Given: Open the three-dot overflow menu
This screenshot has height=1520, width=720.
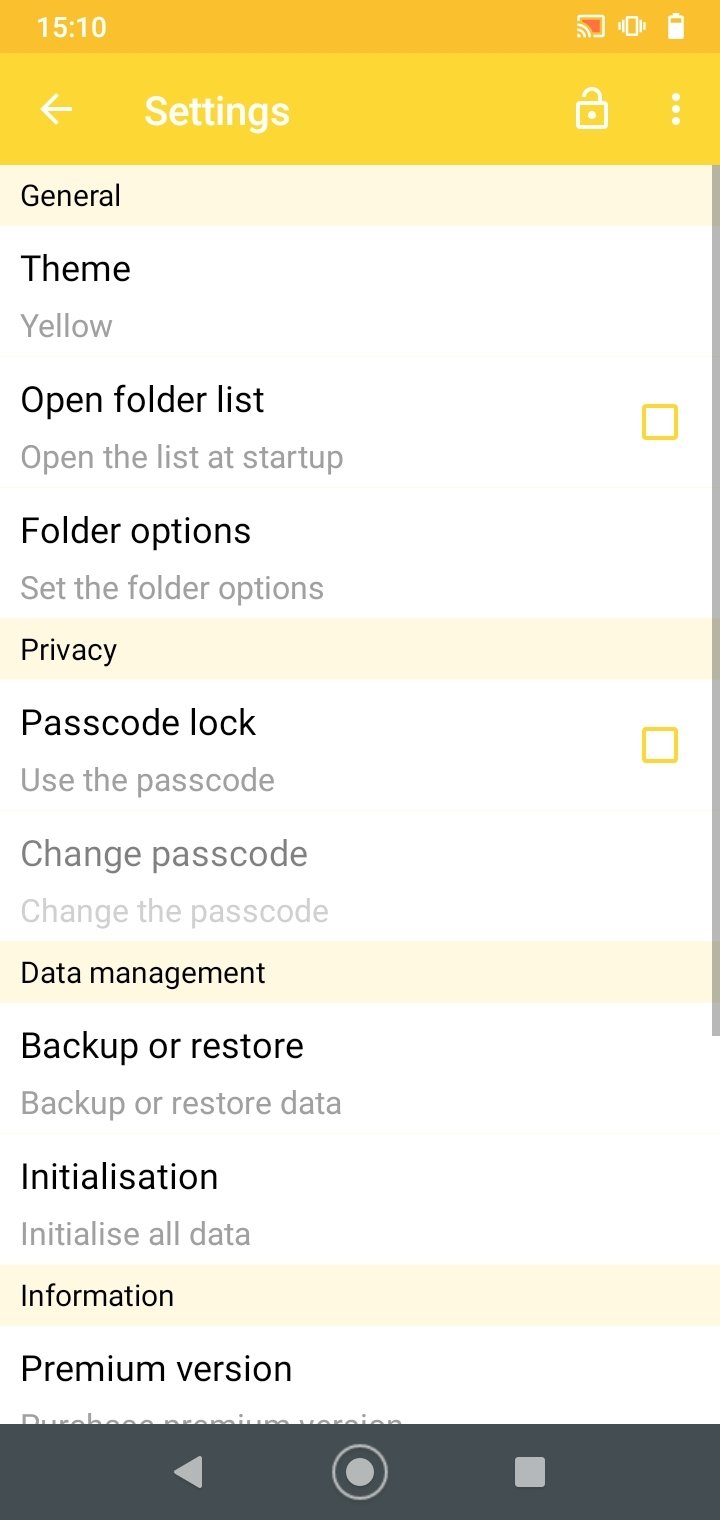Looking at the screenshot, I should click(x=676, y=109).
